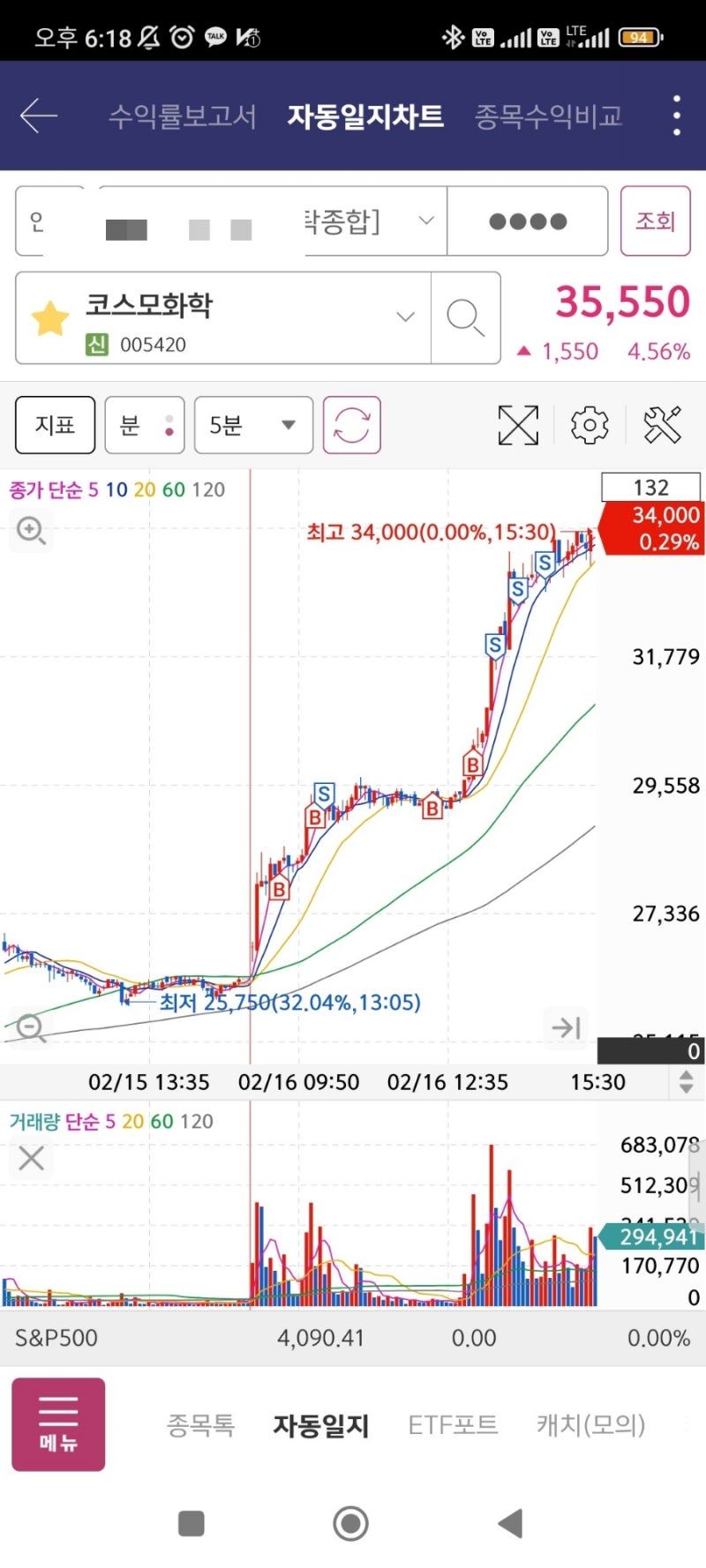Jump to latest candle with arrow icon
This screenshot has height=1568, width=706.
pos(565,1027)
